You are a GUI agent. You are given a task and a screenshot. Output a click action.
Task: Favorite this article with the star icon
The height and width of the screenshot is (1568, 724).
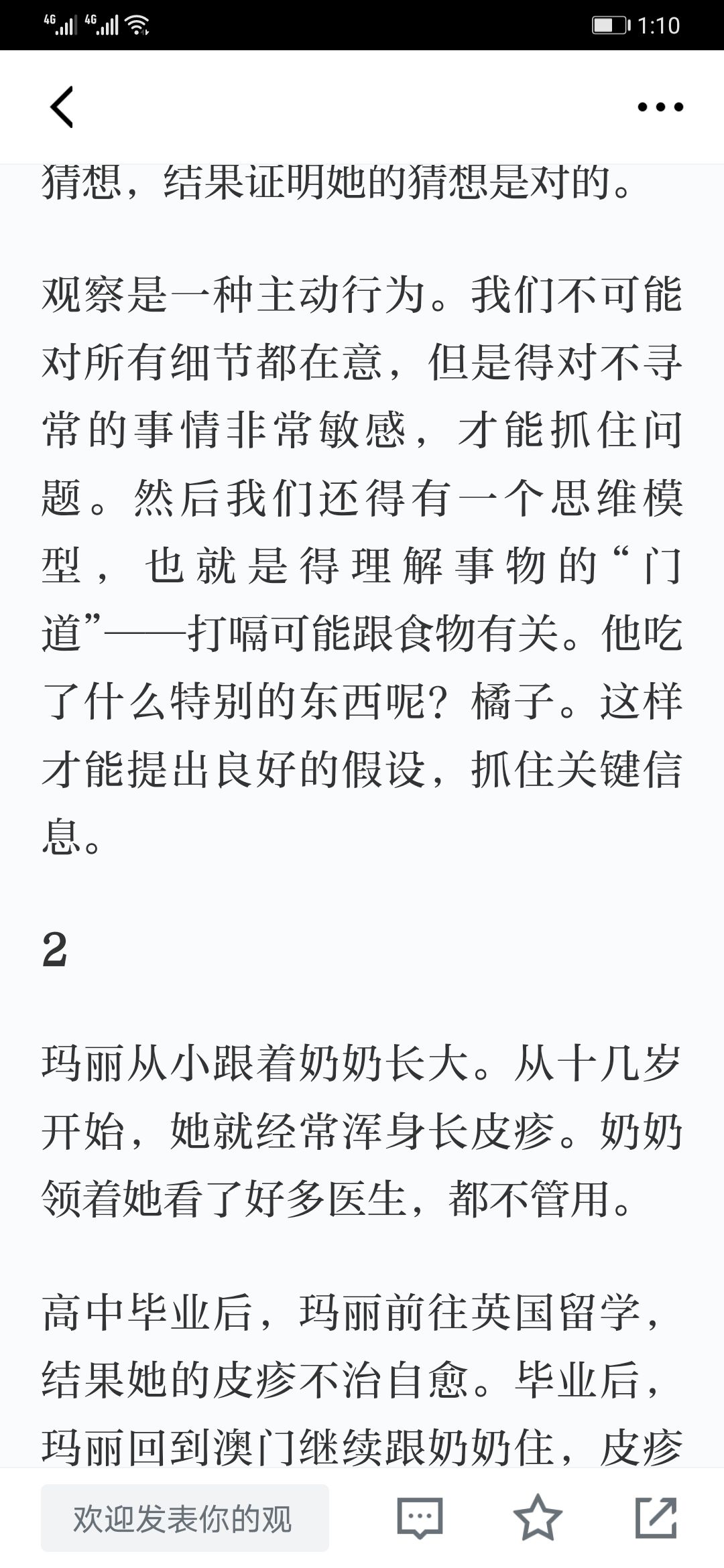[538, 1518]
